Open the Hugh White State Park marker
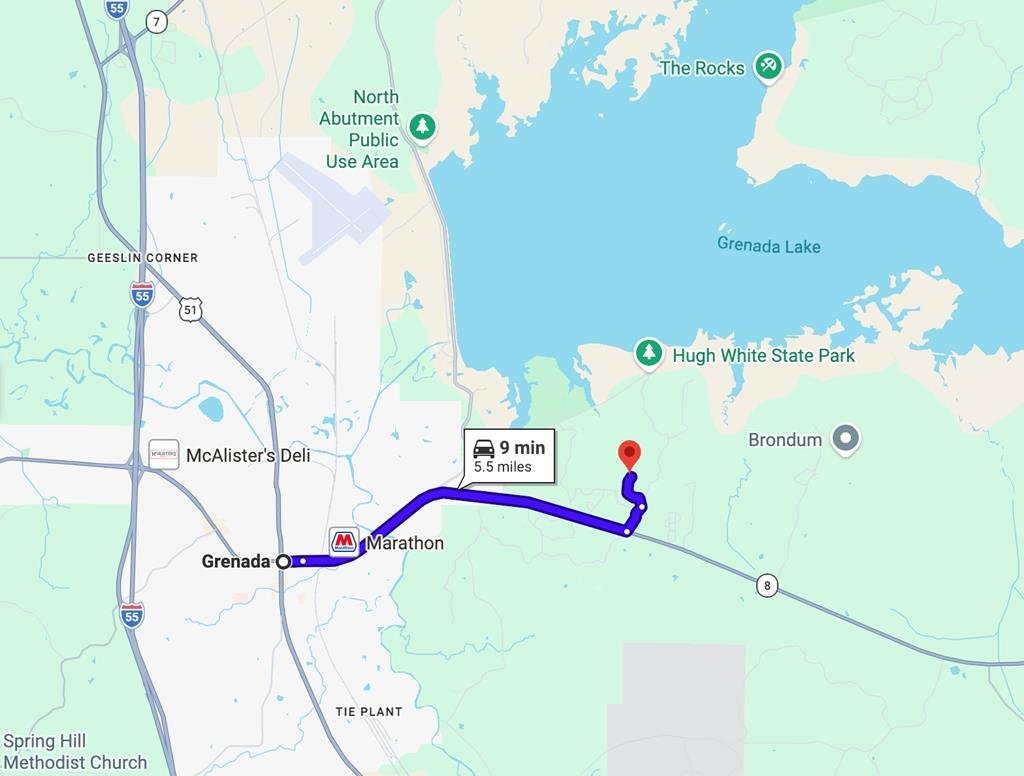 650,353
